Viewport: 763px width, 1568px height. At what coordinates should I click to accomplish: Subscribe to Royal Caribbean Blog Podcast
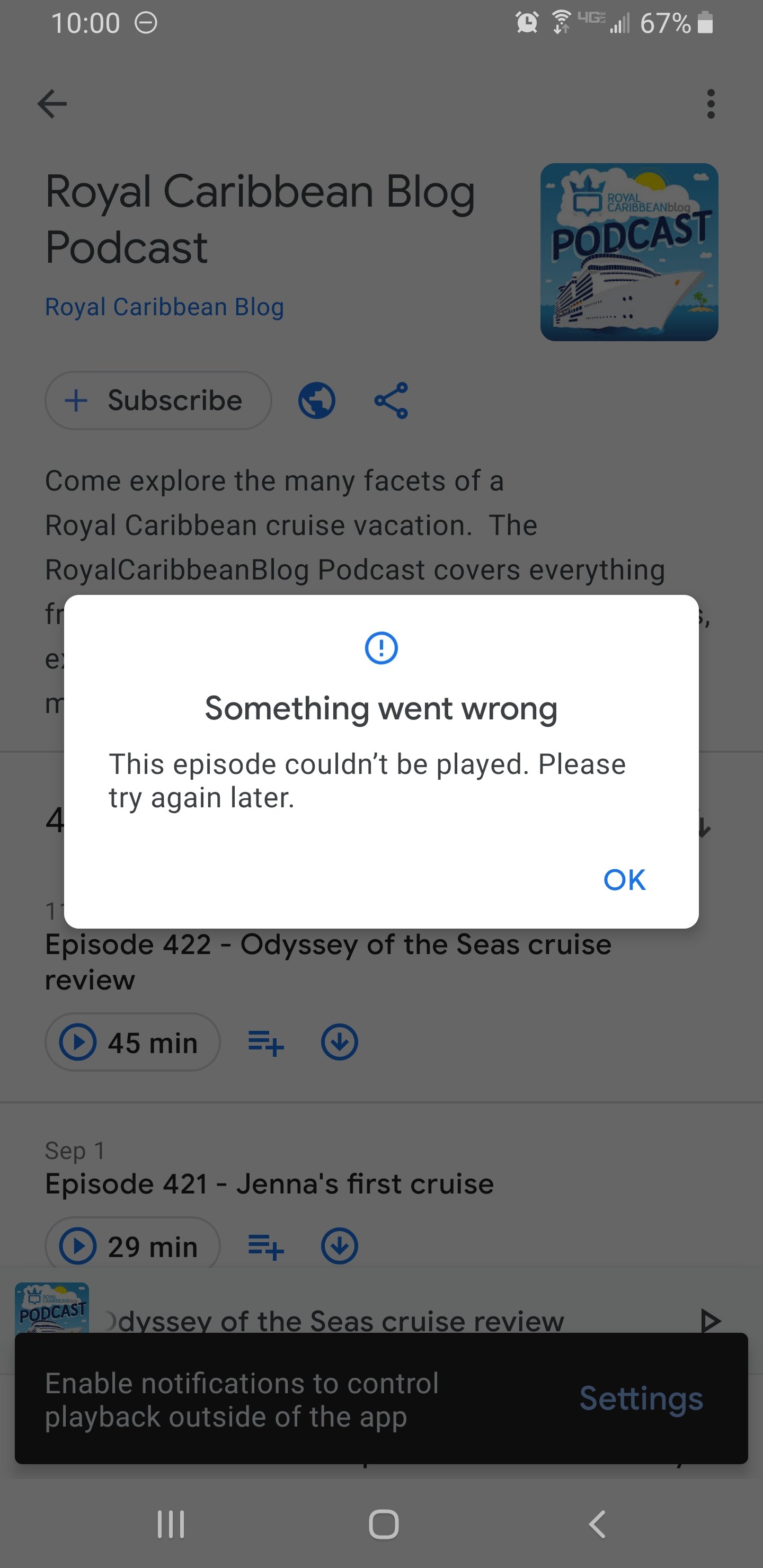[x=158, y=400]
